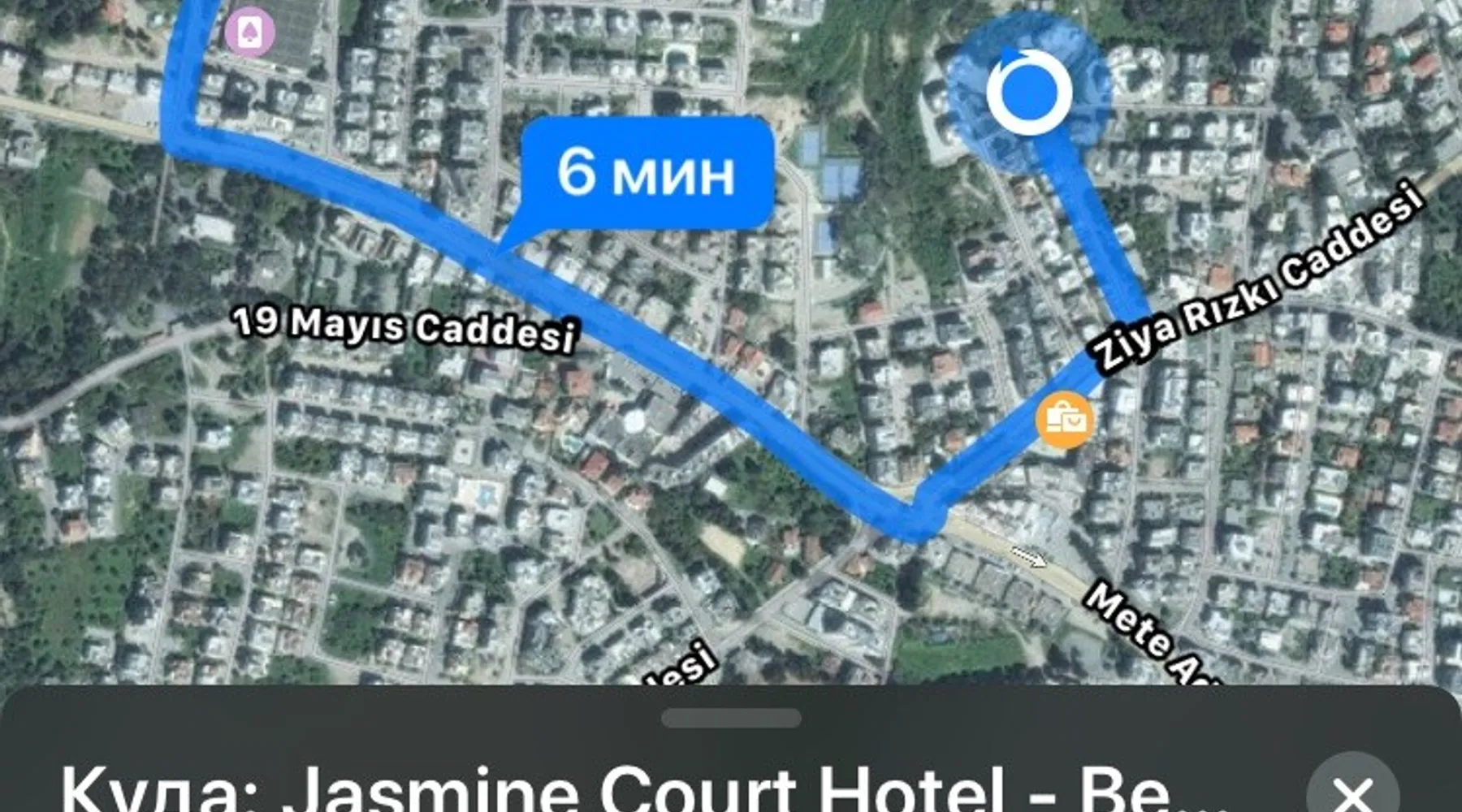Screen dimensions: 1462x812
Task: Tap the blue current location marker
Action: (1029, 91)
